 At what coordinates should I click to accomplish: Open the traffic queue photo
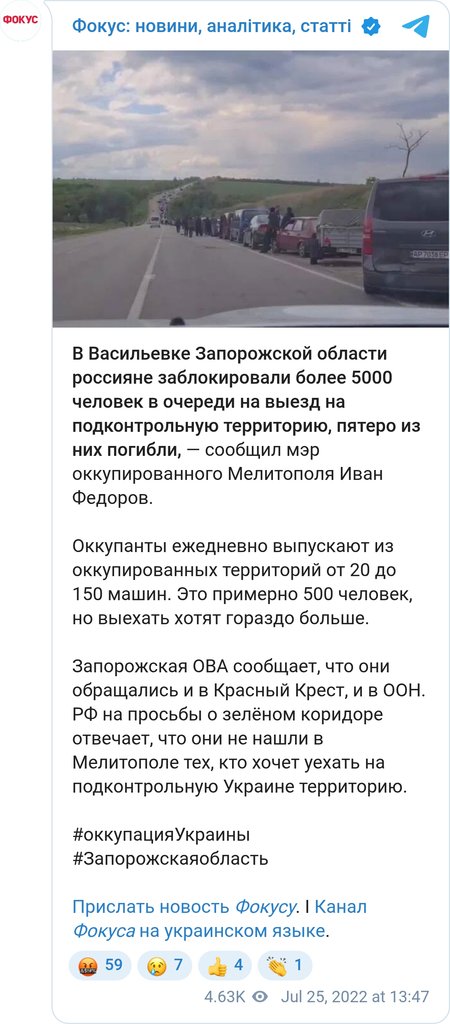click(x=251, y=188)
